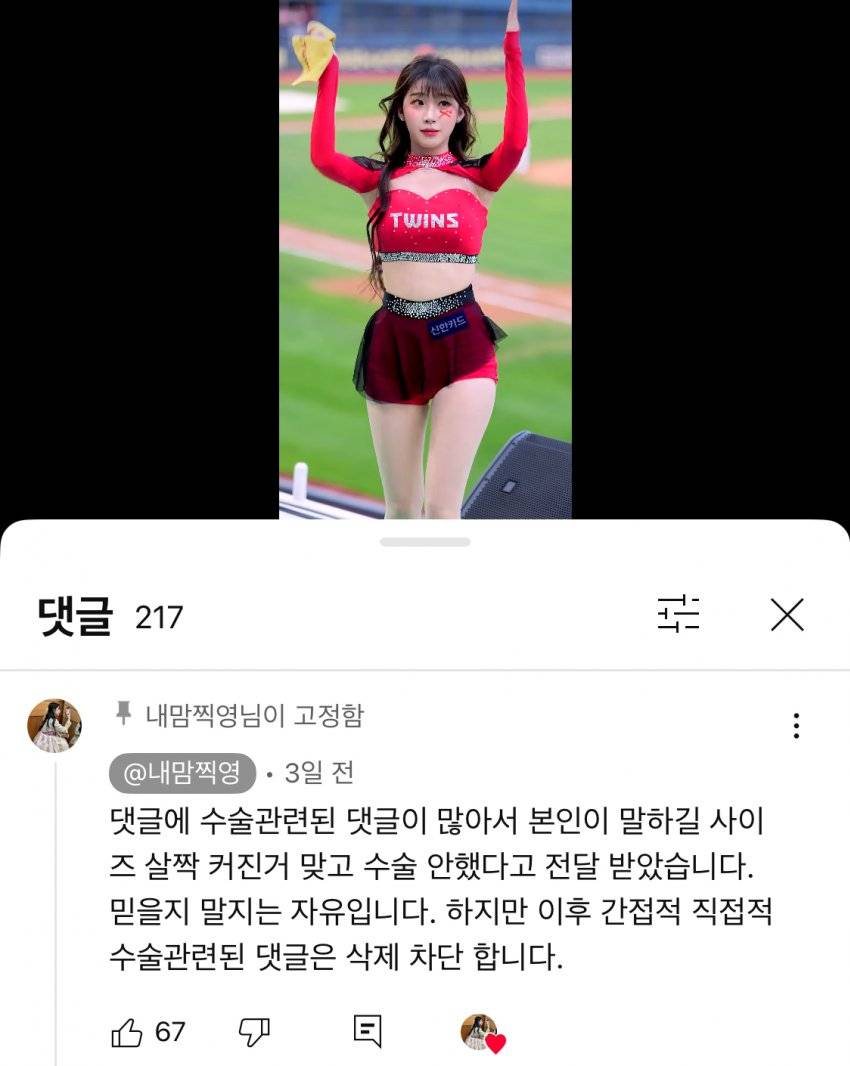
Task: Like the pinned comment by 내맘찍영
Action: click(127, 1032)
